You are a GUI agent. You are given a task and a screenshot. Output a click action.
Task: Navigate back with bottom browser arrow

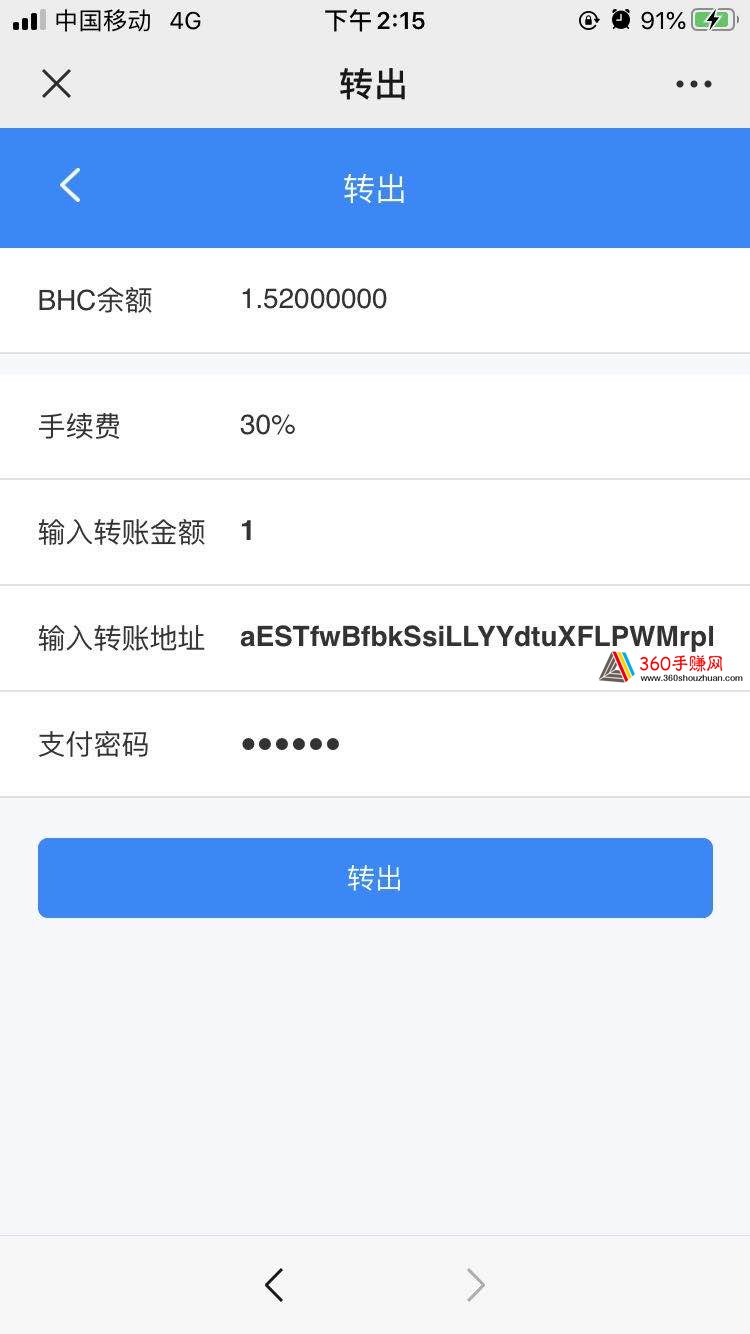coord(274,1284)
